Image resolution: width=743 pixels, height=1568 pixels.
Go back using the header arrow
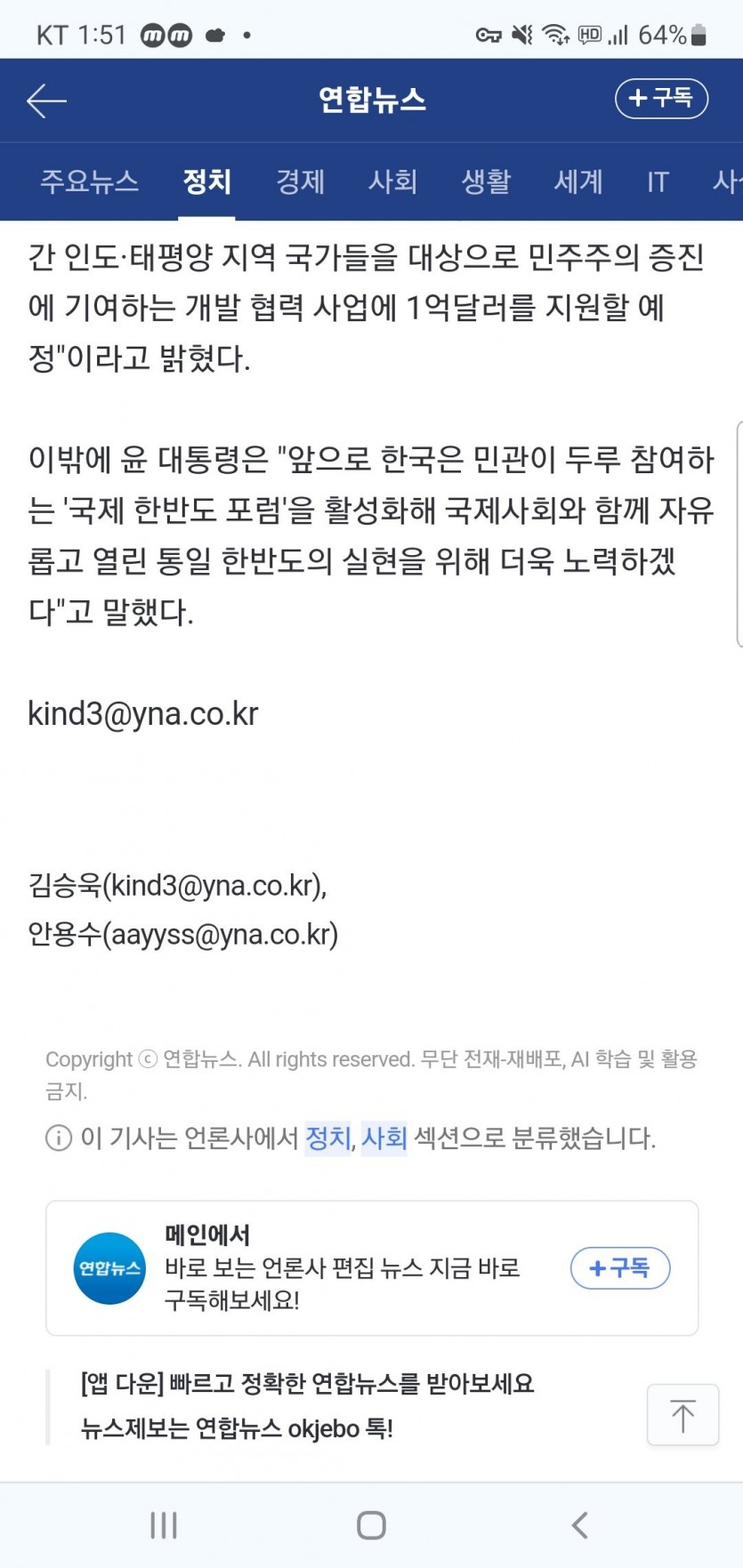[x=46, y=101]
